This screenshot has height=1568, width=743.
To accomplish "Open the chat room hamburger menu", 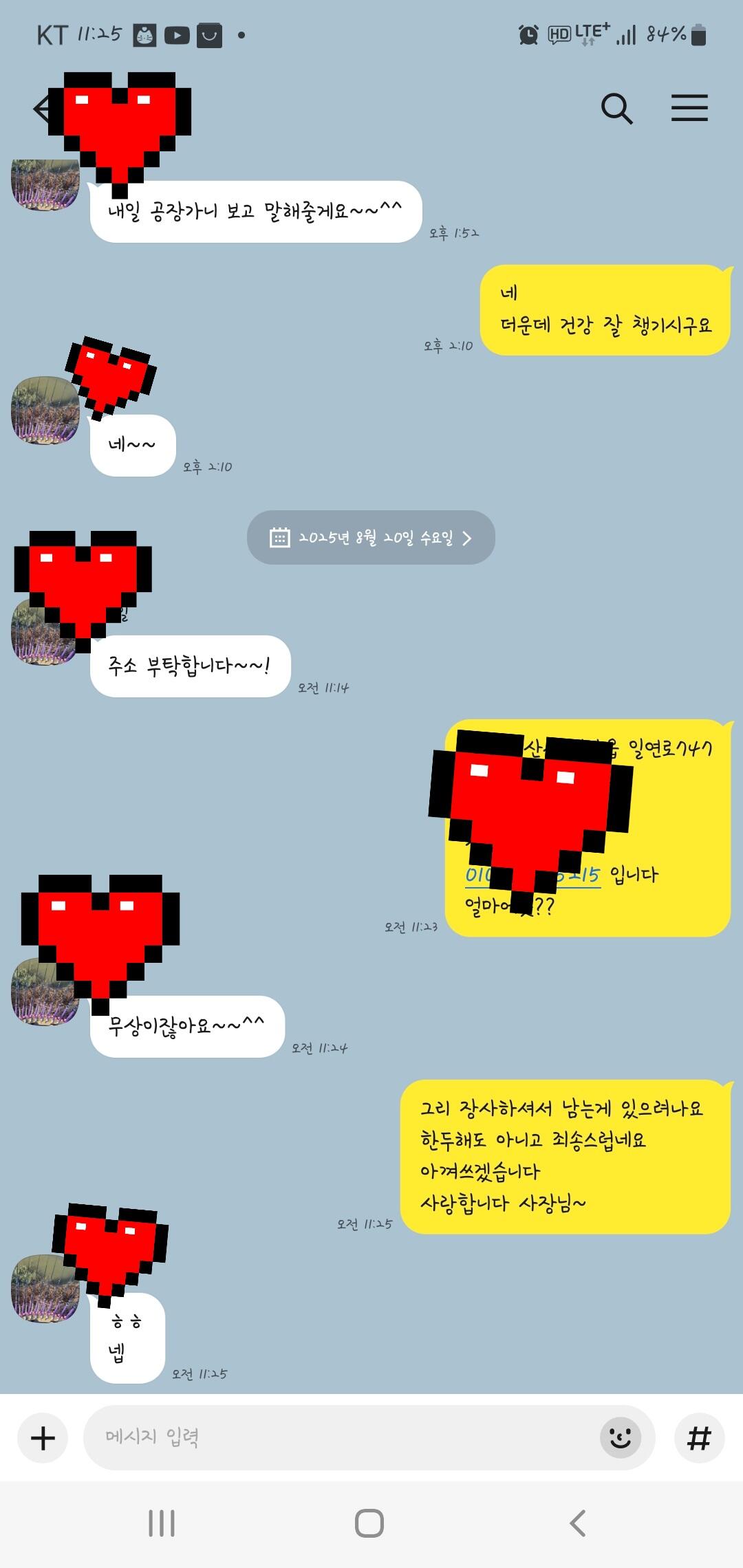I will click(x=689, y=108).
